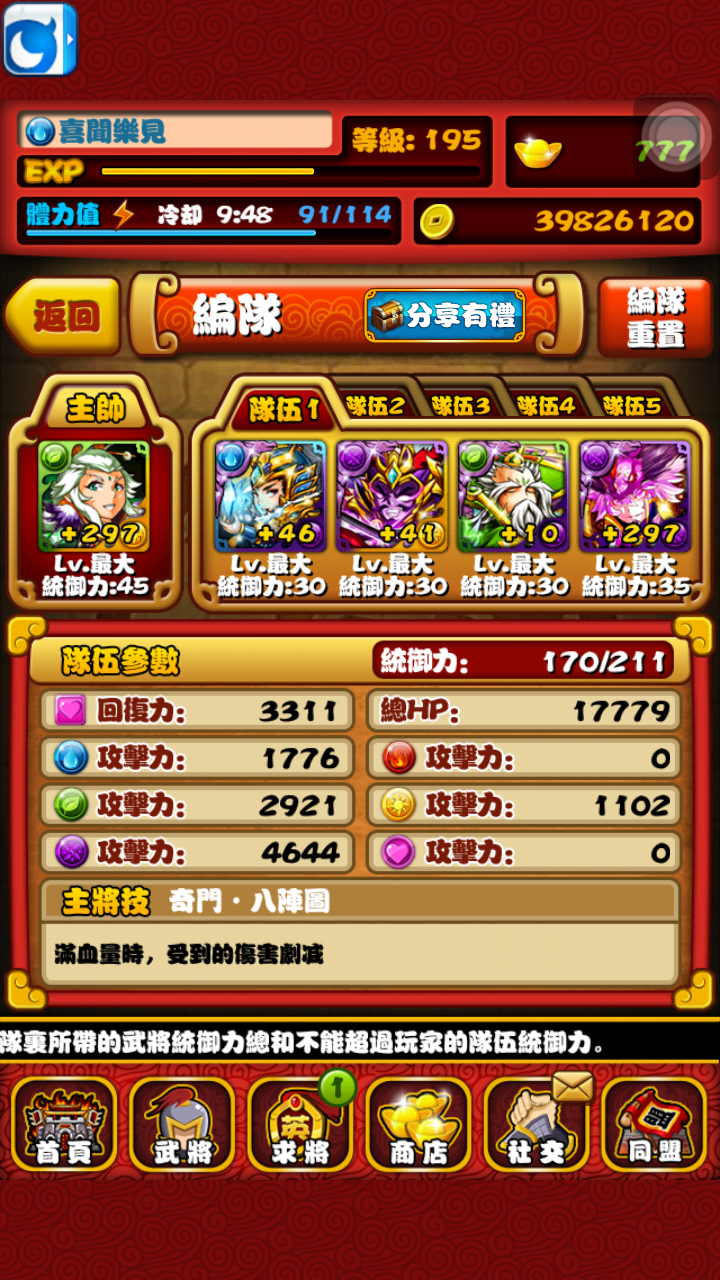Switch to the 隊伍3 tab
720x1280 pixels.
tap(461, 405)
